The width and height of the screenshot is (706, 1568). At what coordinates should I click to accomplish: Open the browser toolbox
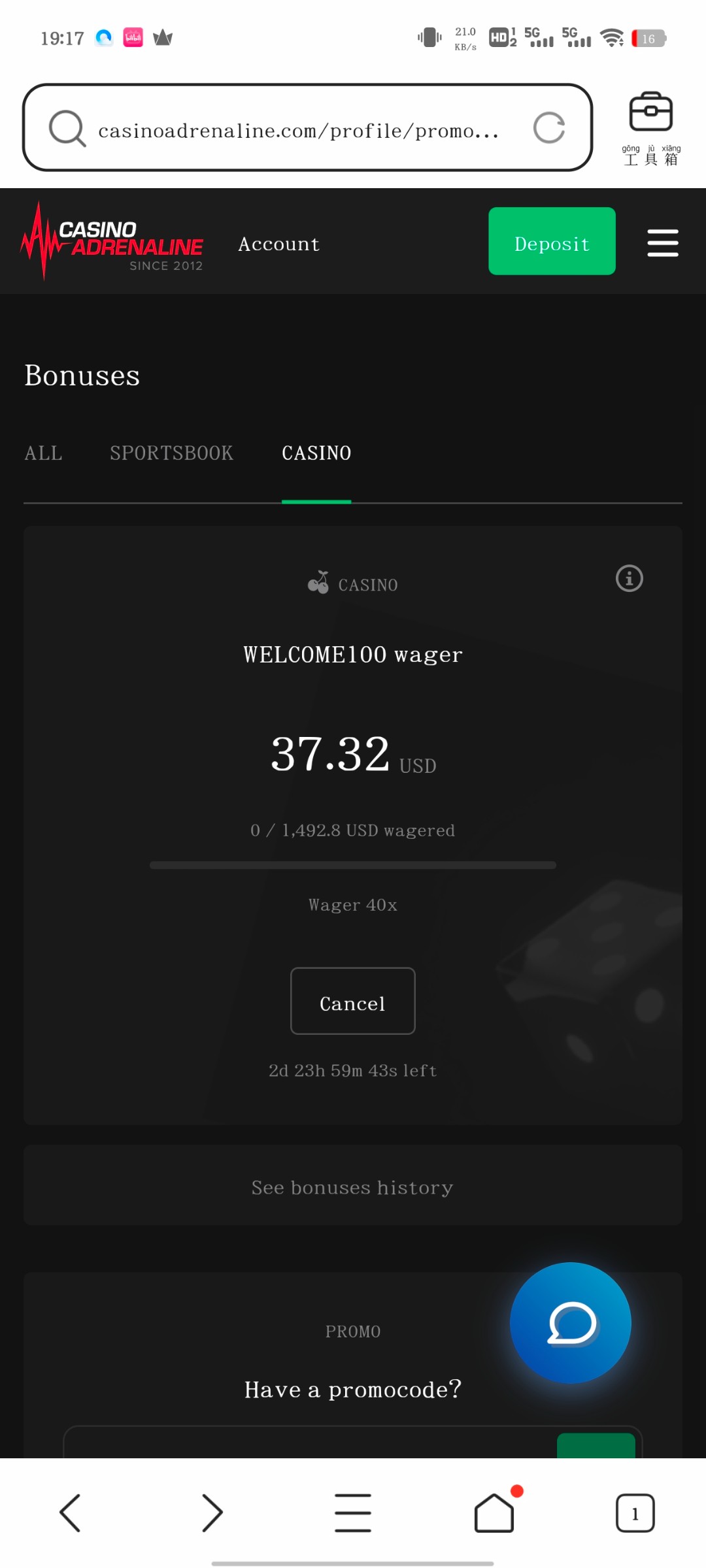[651, 129]
